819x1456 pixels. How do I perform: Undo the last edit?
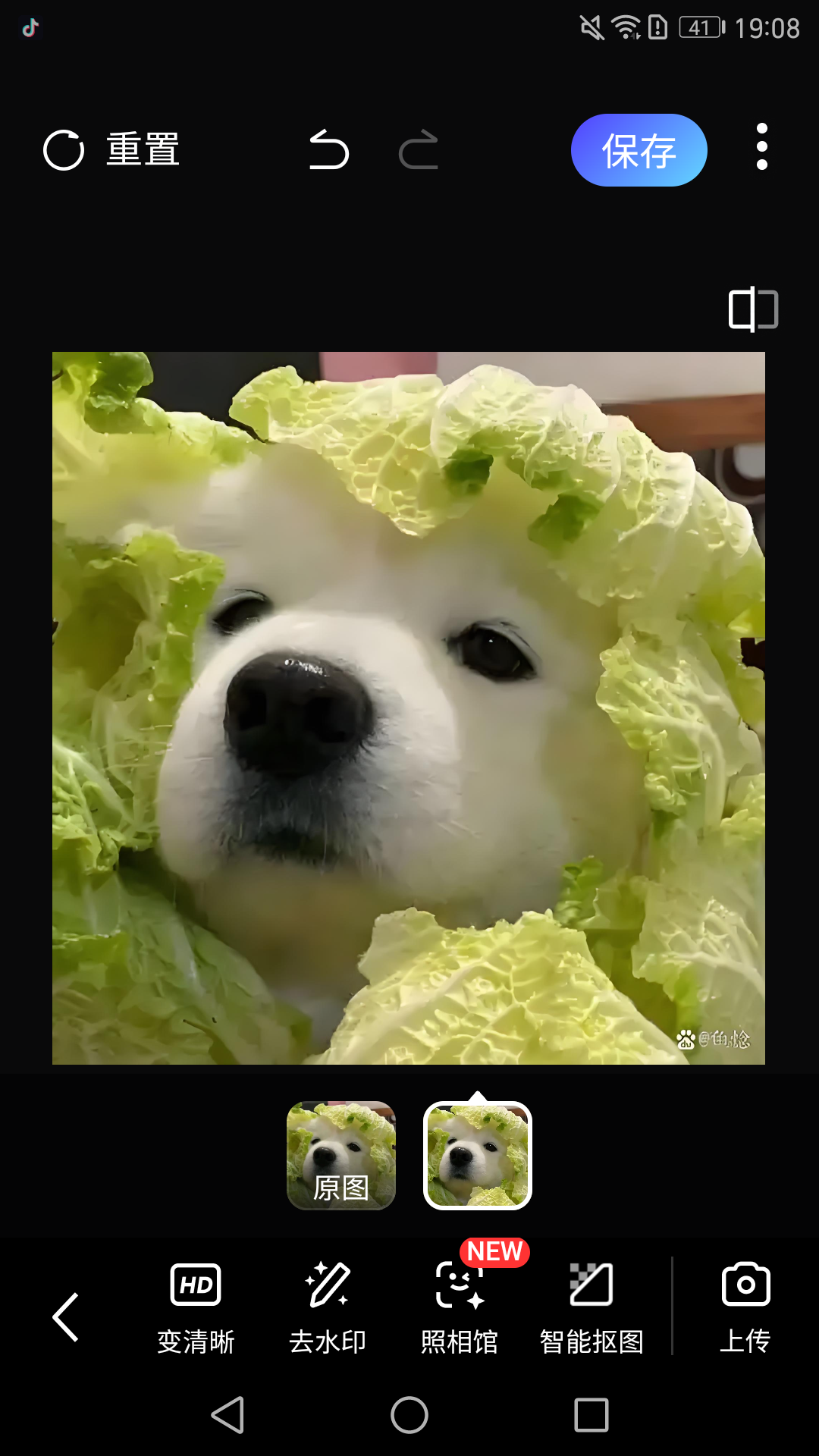point(329,149)
